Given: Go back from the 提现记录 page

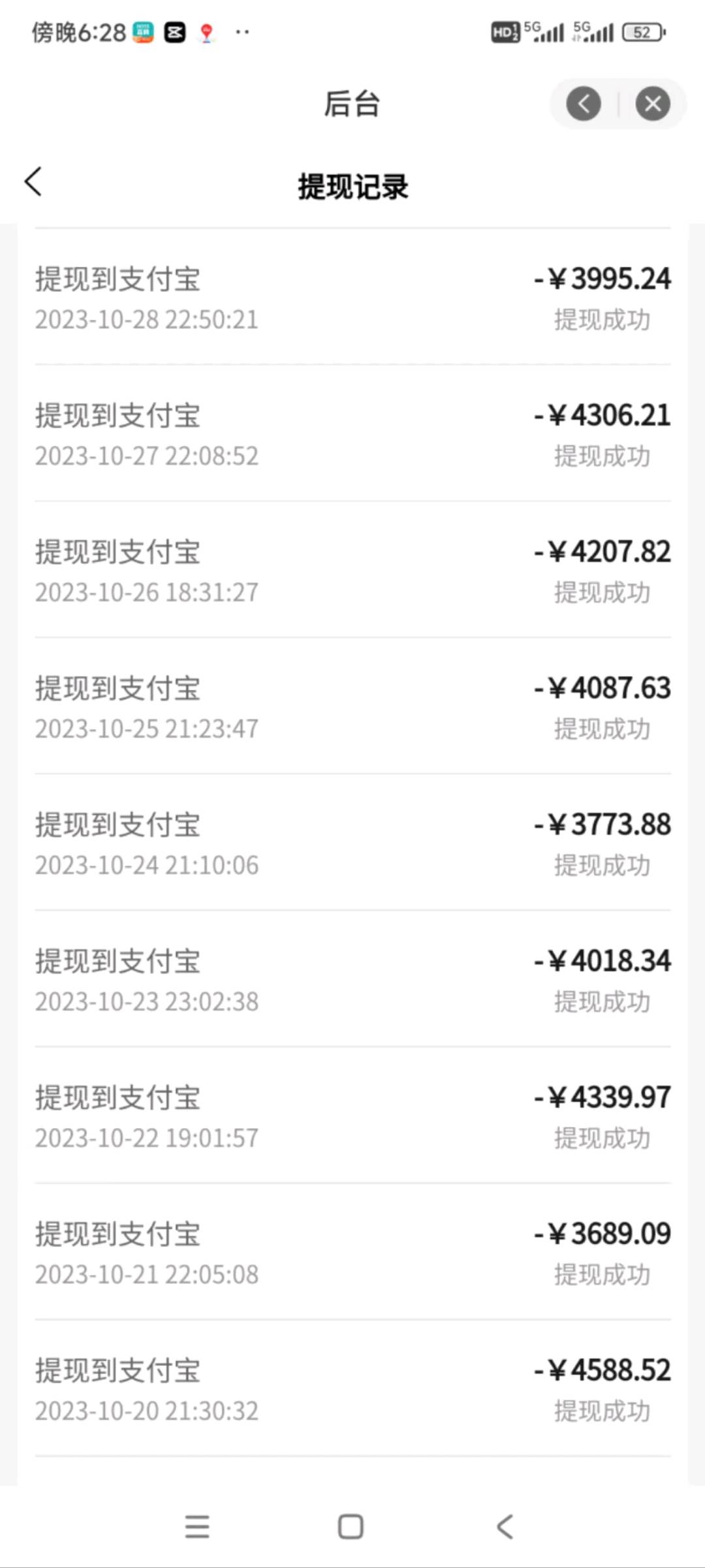Looking at the screenshot, I should [33, 181].
